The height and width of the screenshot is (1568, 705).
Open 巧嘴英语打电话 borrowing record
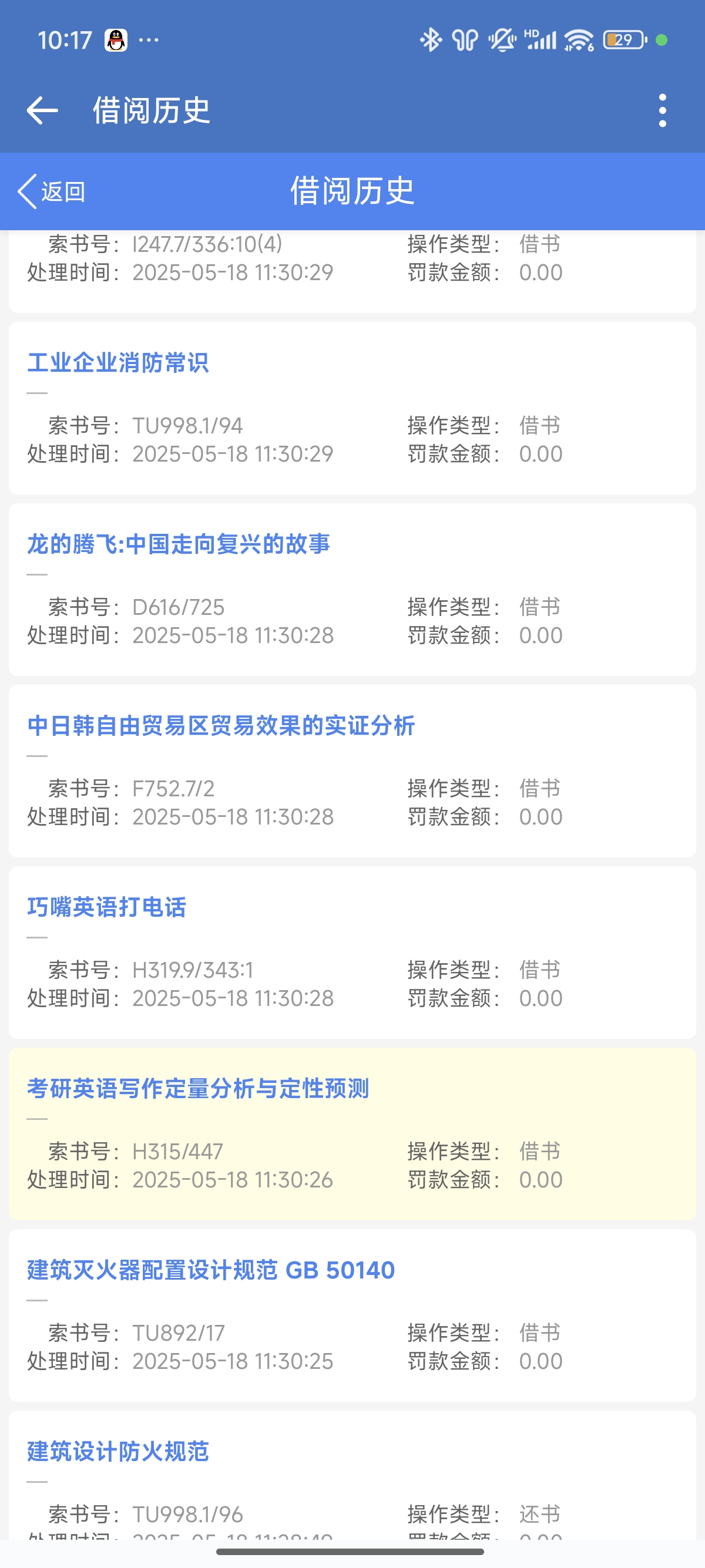pos(107,907)
